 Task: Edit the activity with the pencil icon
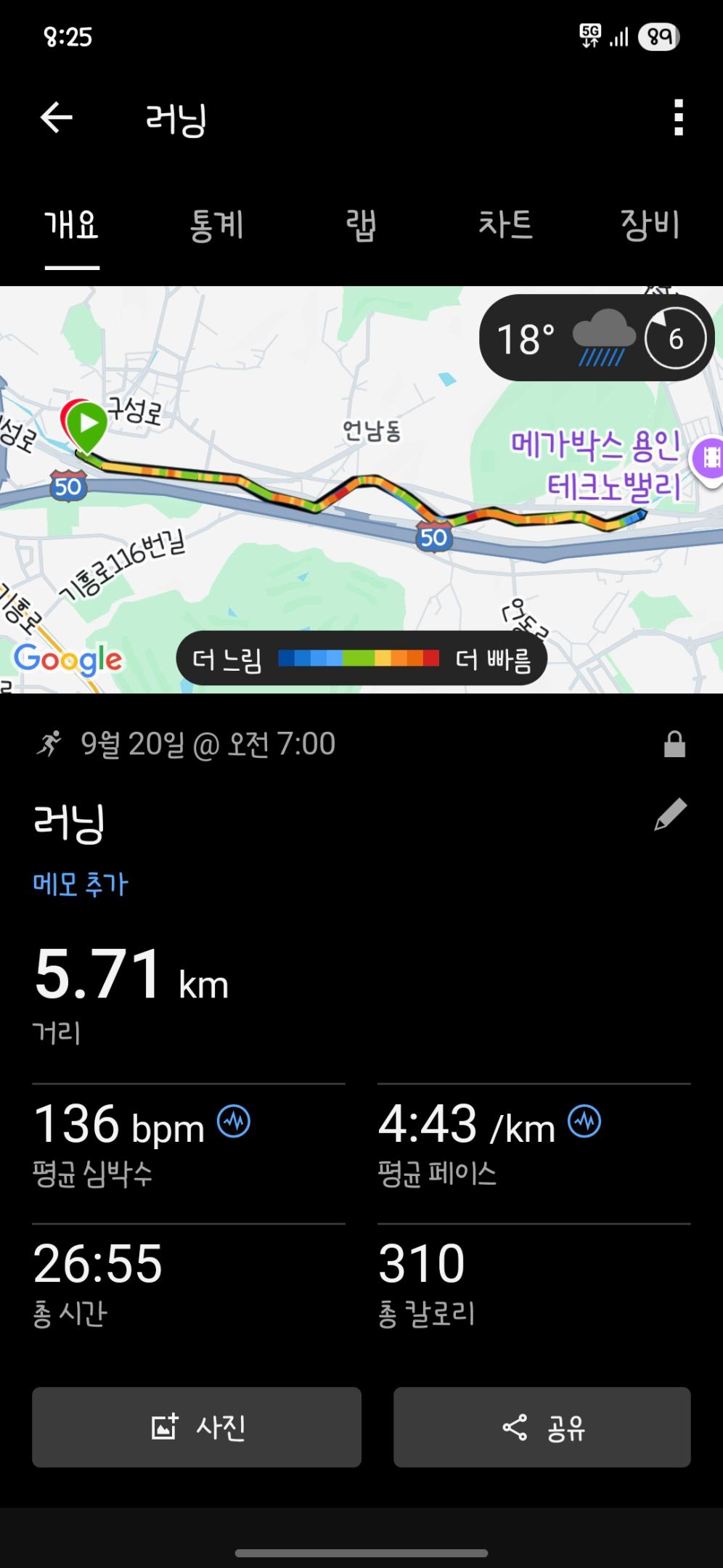[670, 814]
